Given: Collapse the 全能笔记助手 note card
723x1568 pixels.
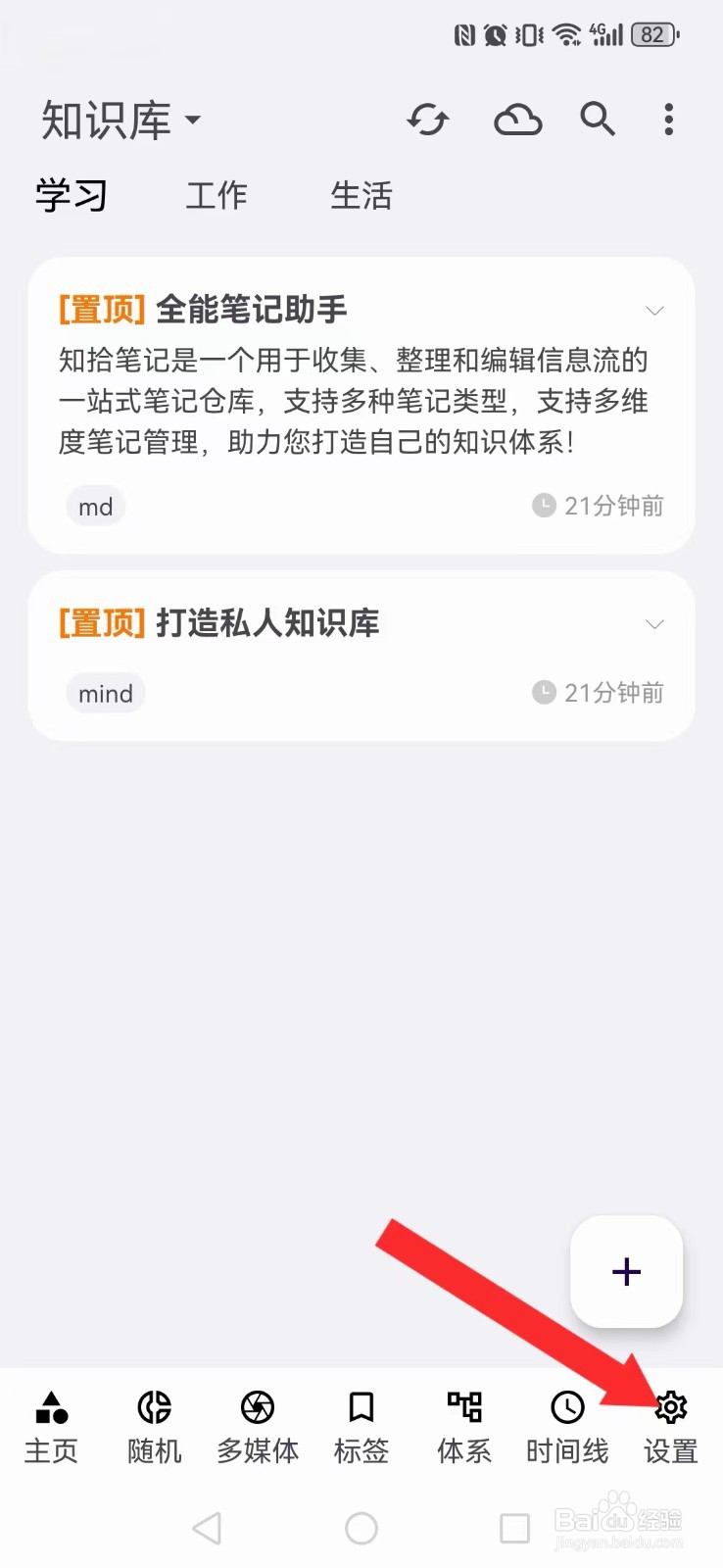Looking at the screenshot, I should point(654,310).
